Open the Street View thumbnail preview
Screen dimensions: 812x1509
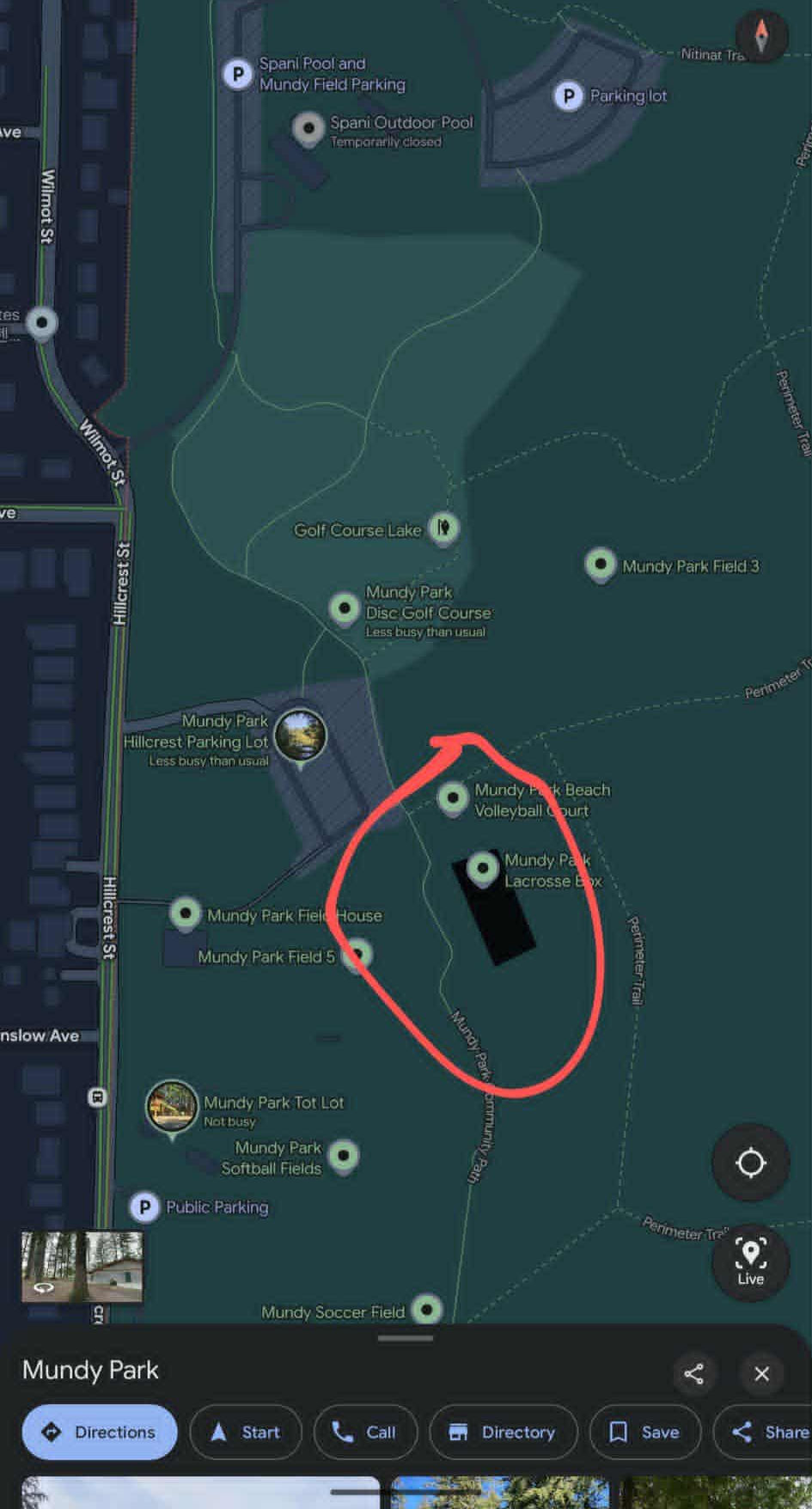(x=82, y=1265)
